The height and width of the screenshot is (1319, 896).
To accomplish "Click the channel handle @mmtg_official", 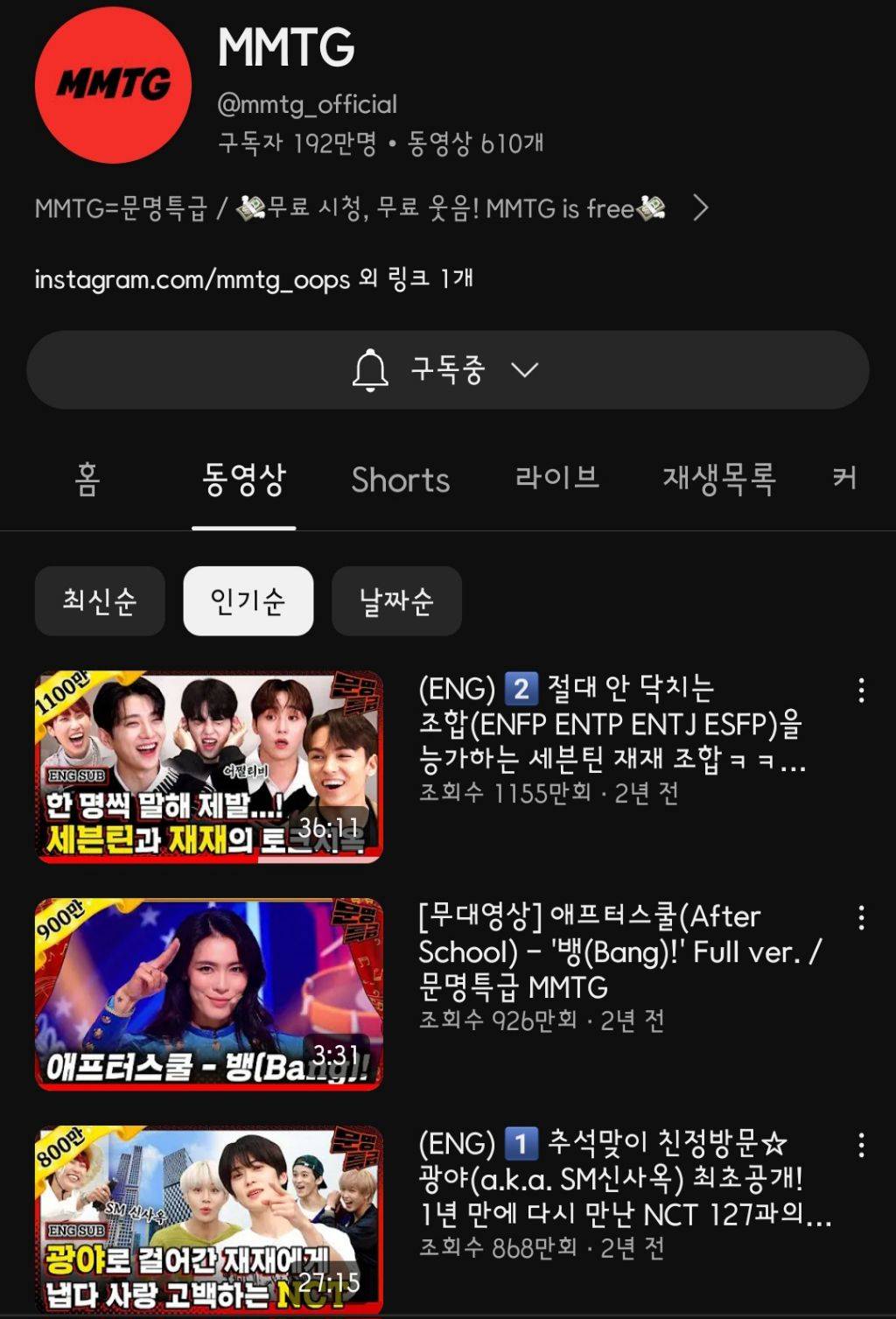I will [x=306, y=103].
